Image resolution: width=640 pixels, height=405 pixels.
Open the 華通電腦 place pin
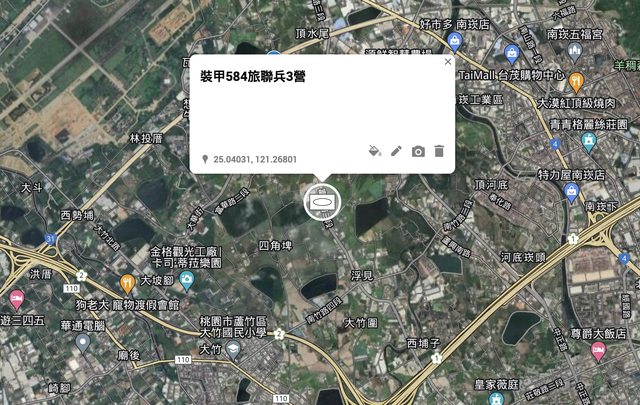pyautogui.click(x=82, y=341)
